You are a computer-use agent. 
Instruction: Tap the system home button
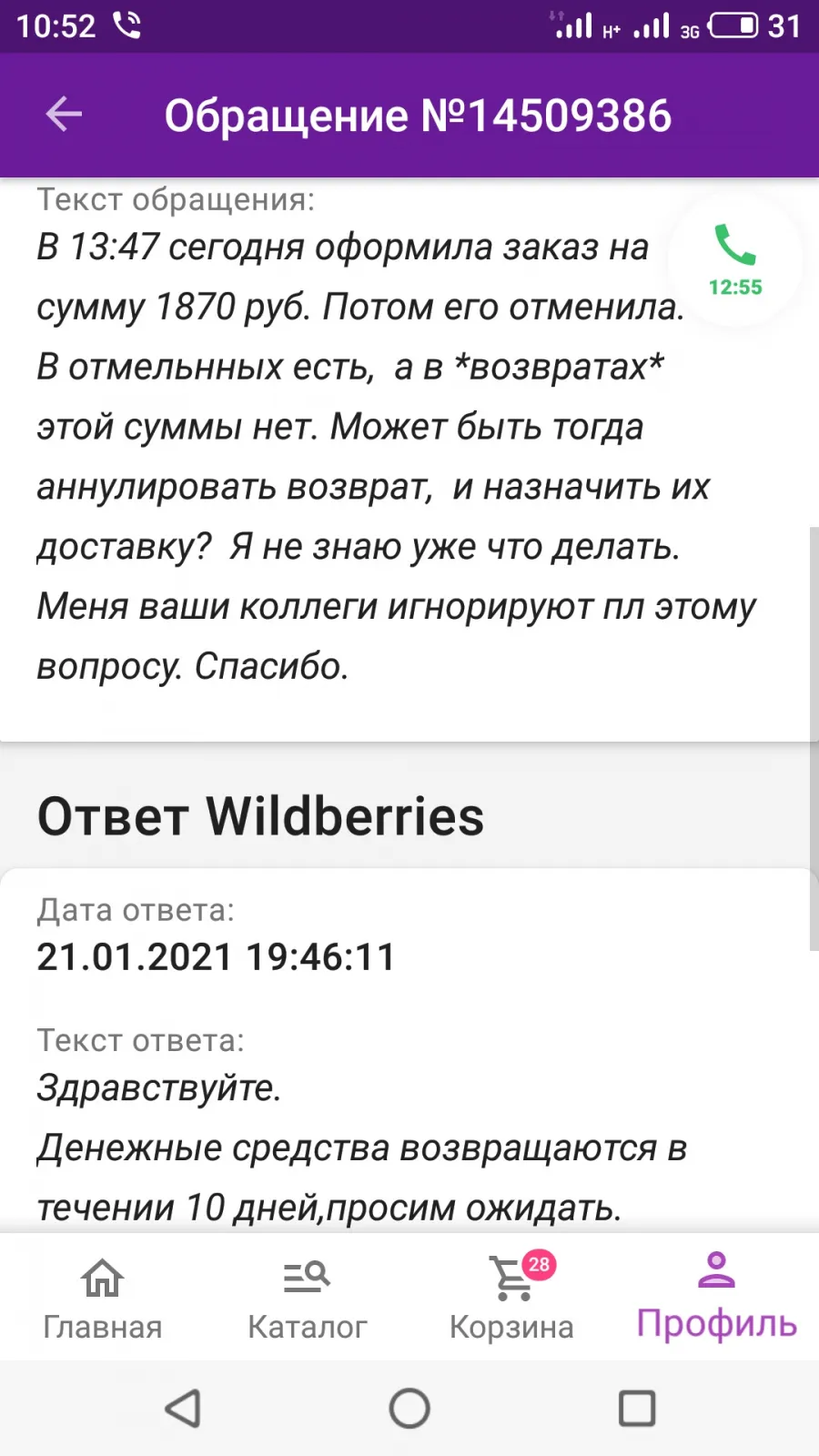tap(409, 1409)
